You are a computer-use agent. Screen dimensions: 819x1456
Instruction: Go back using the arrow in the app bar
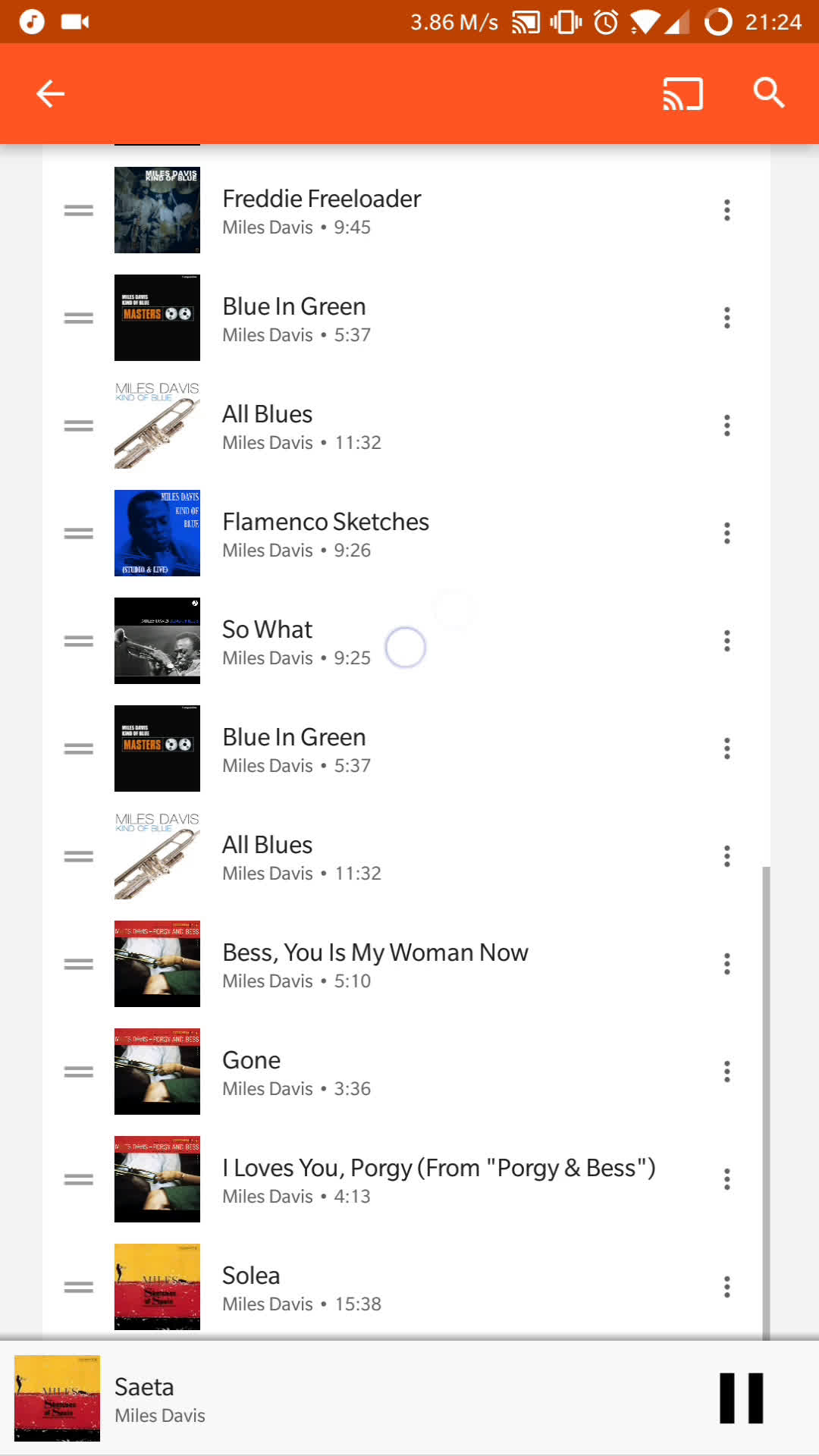(x=51, y=94)
